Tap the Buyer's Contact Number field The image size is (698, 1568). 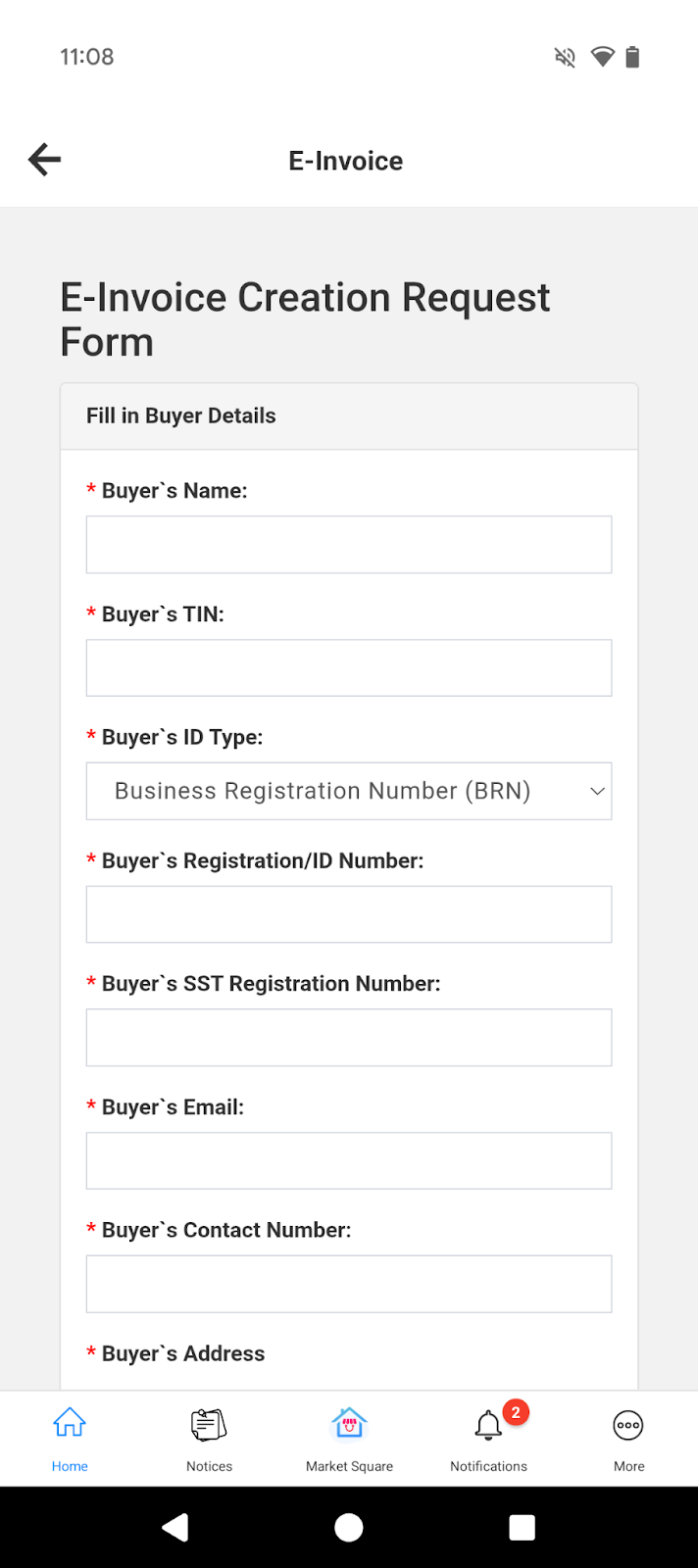(x=349, y=1284)
